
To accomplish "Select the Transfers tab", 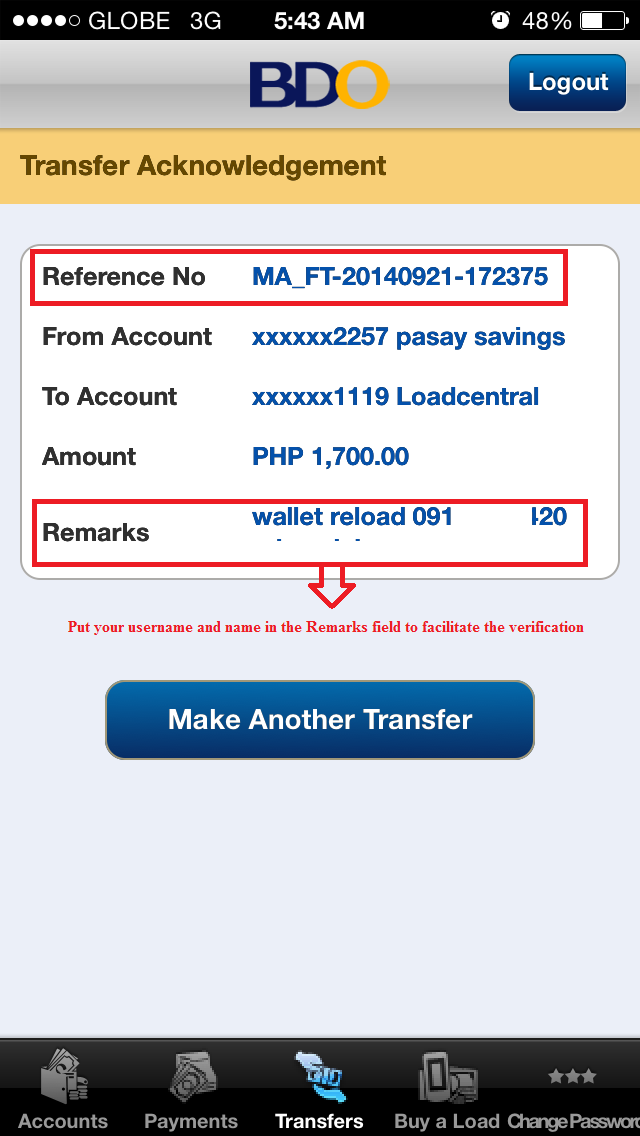I will [x=320, y=1089].
